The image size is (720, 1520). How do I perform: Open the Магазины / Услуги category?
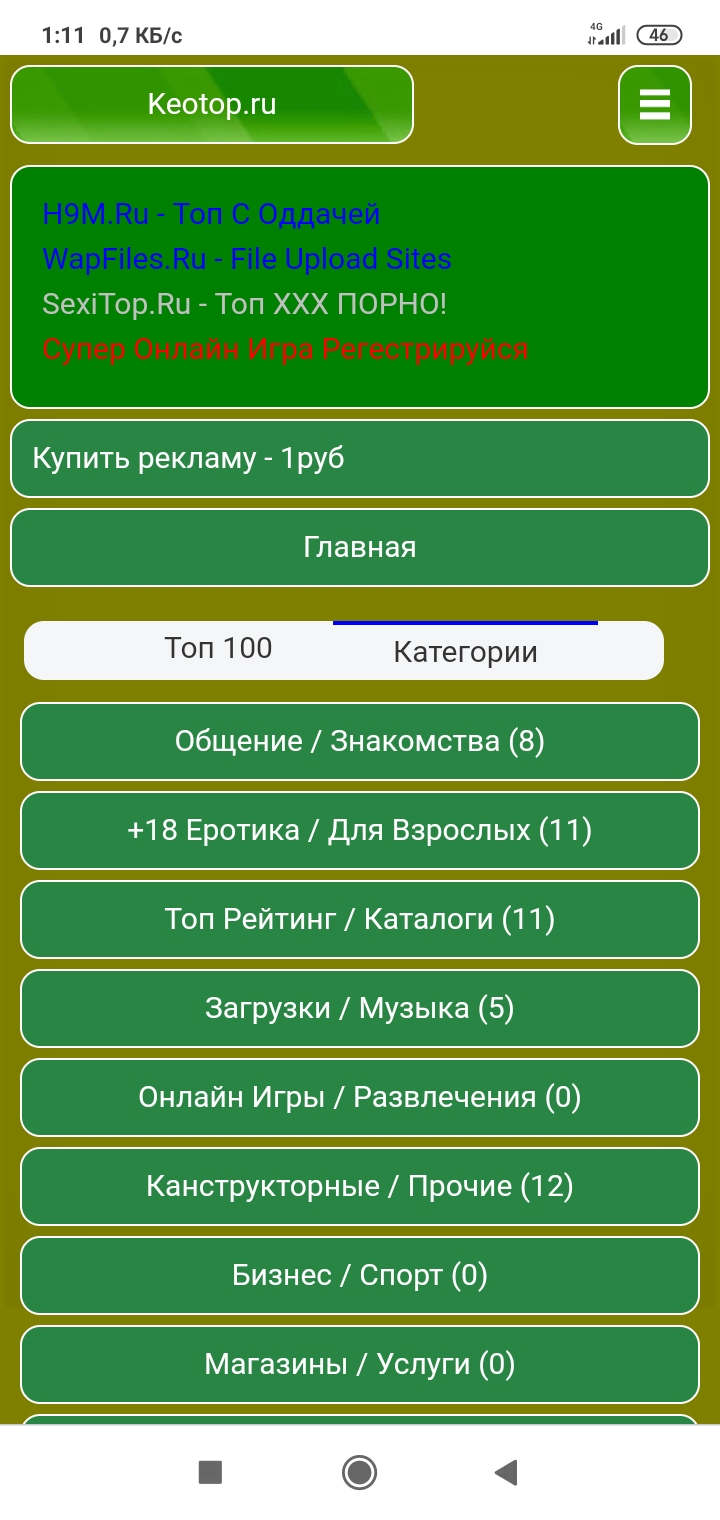point(360,1364)
